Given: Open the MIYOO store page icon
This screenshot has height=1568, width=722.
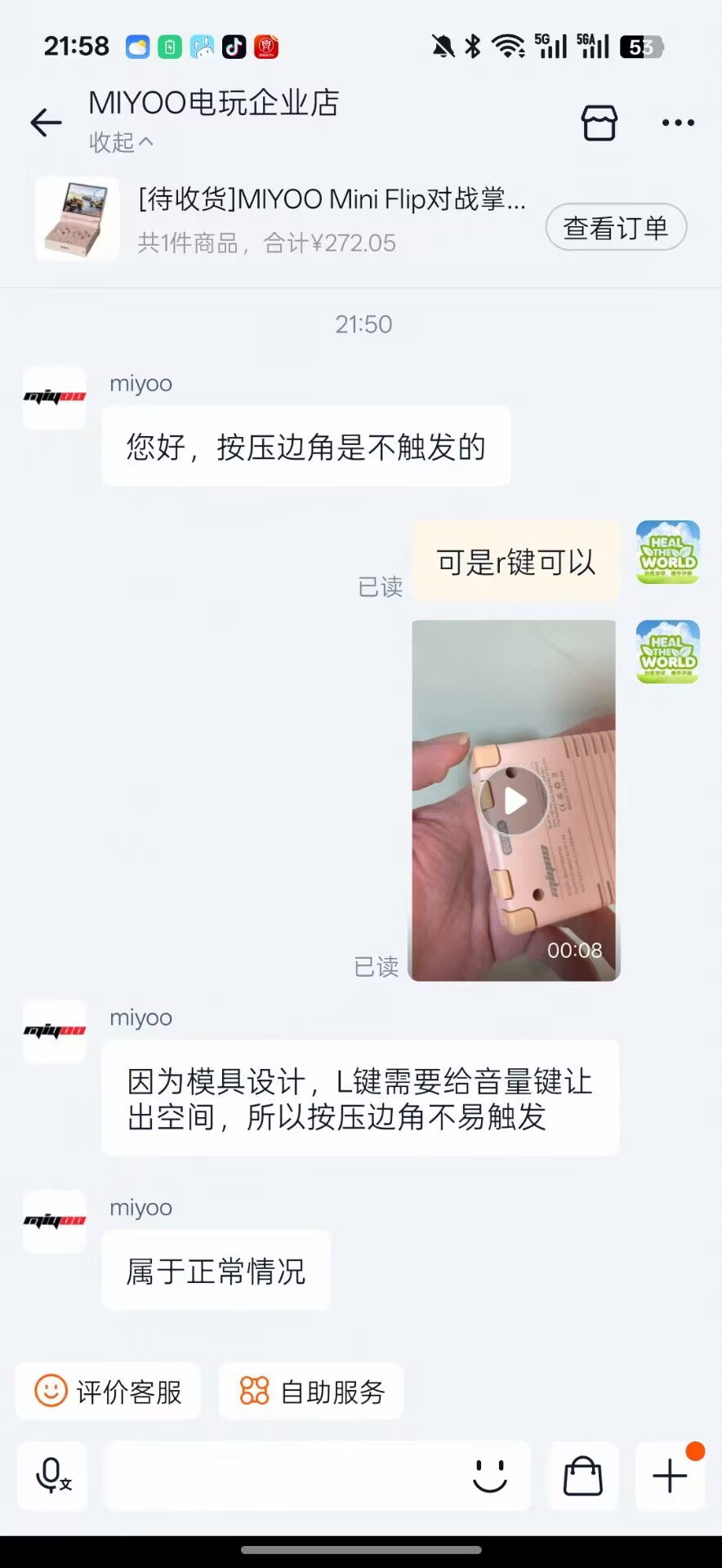Looking at the screenshot, I should click(599, 123).
